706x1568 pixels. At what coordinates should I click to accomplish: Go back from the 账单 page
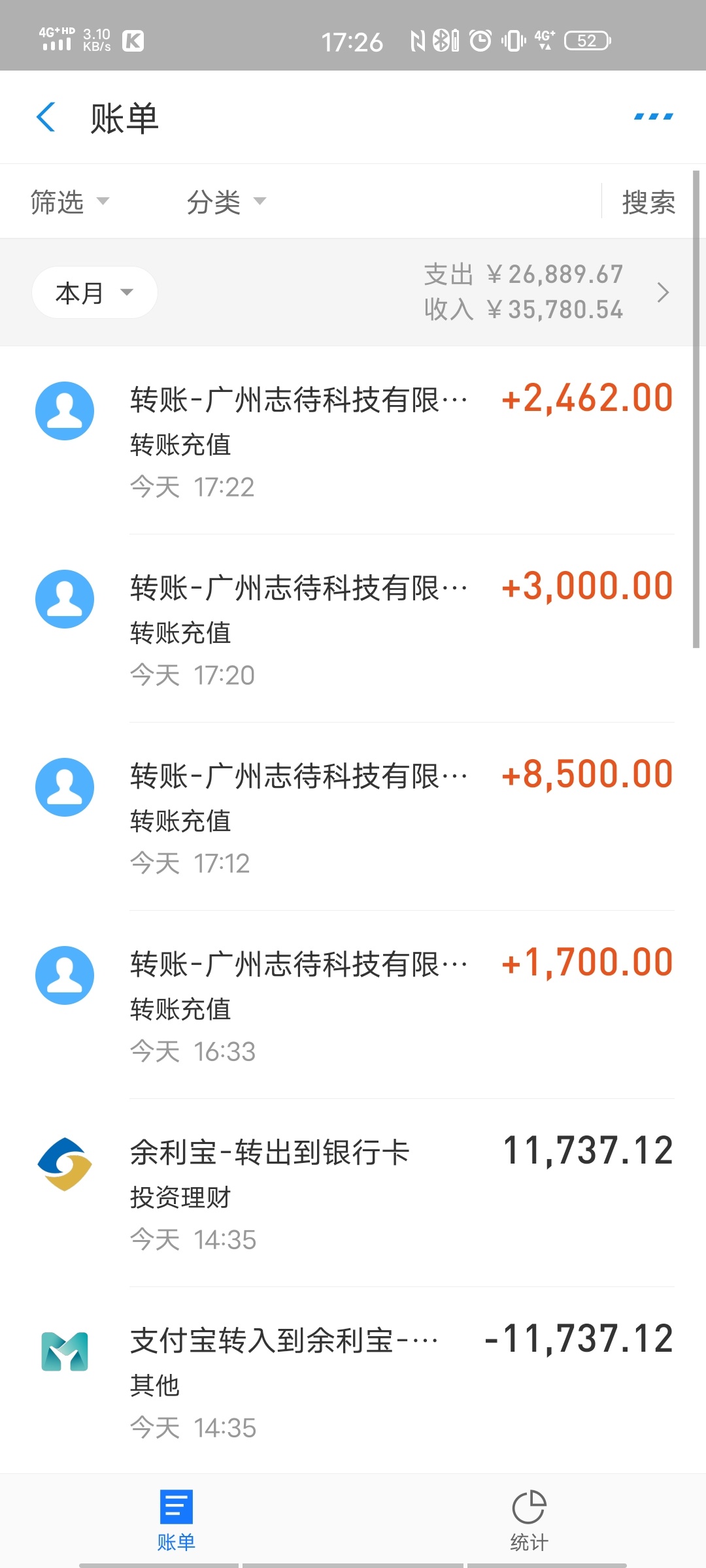click(x=46, y=118)
